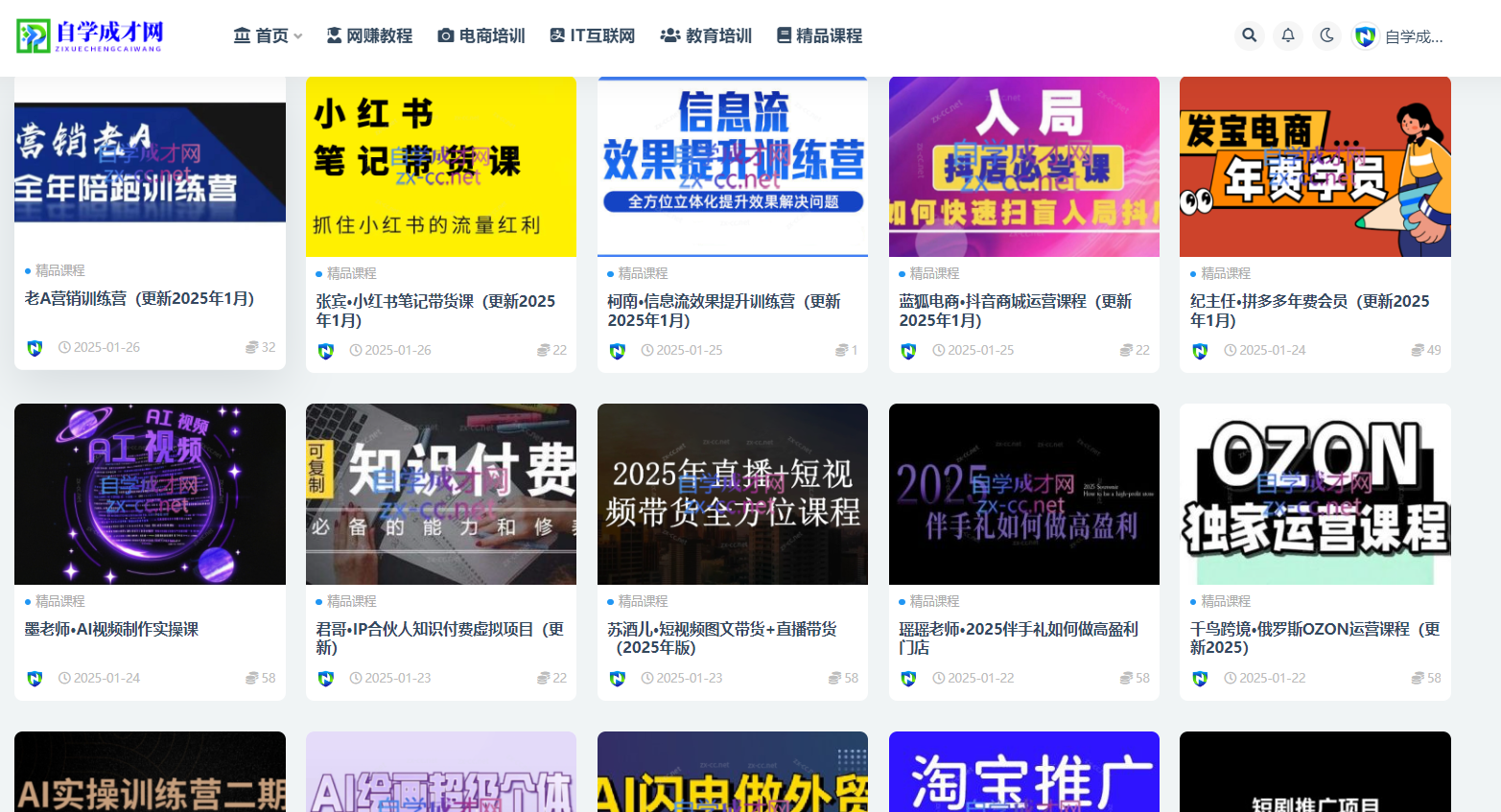Open 君哥•IP合伙人知识付费虚拟项目 card
This screenshot has height=812, width=1501.
[x=439, y=638]
